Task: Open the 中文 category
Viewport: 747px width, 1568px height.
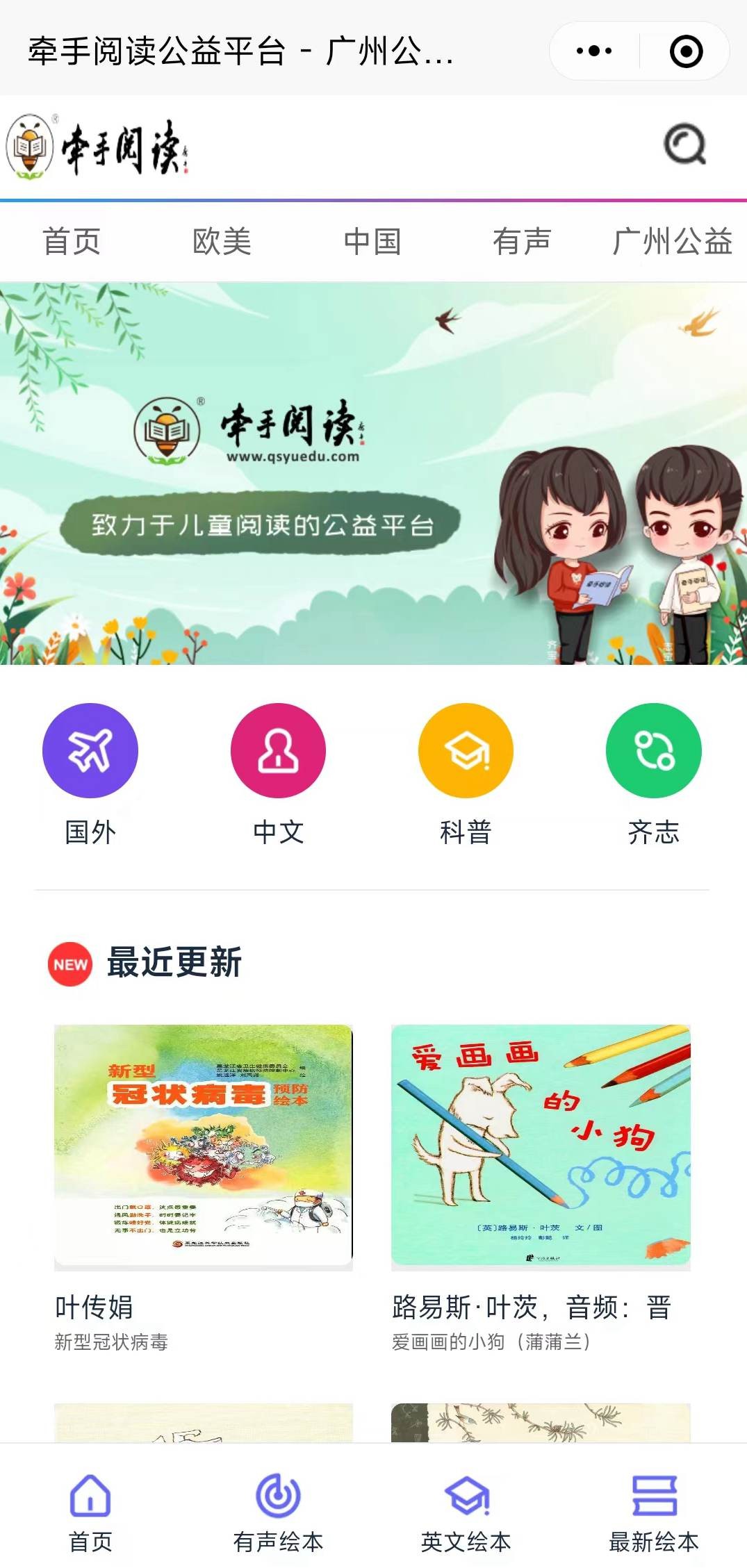Action: 278,751
